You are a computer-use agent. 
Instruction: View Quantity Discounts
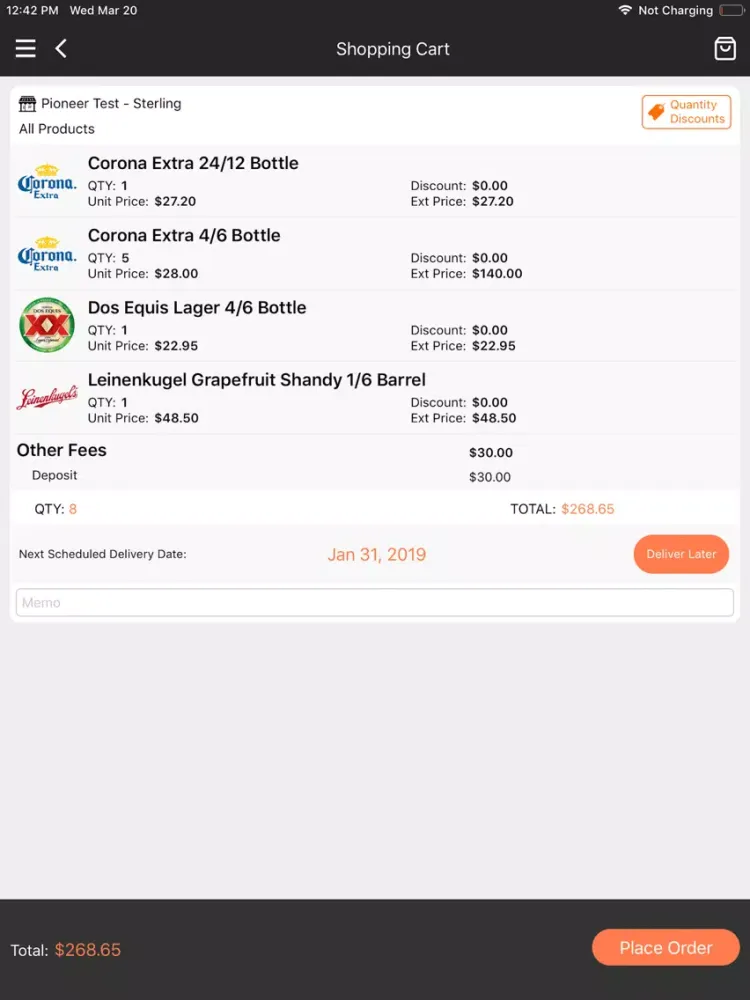tap(686, 112)
